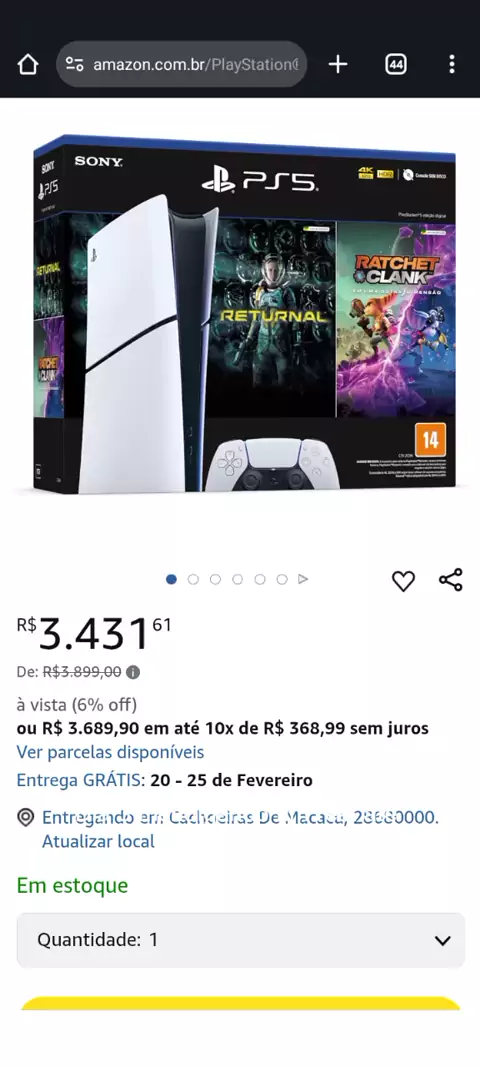Tap the yellow button below Quantidade

(241, 1003)
